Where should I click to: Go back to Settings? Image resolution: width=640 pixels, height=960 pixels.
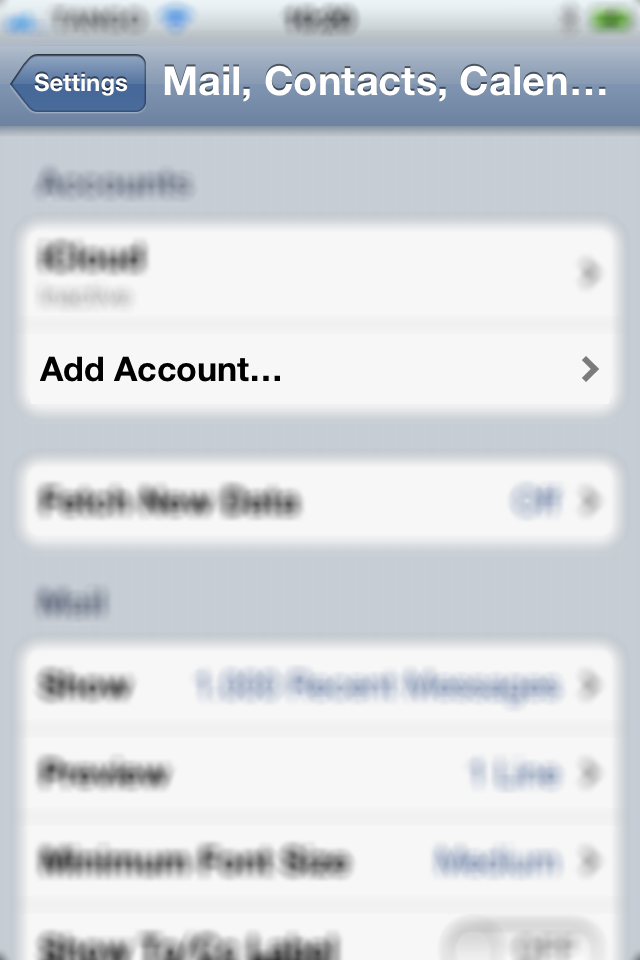80,83
